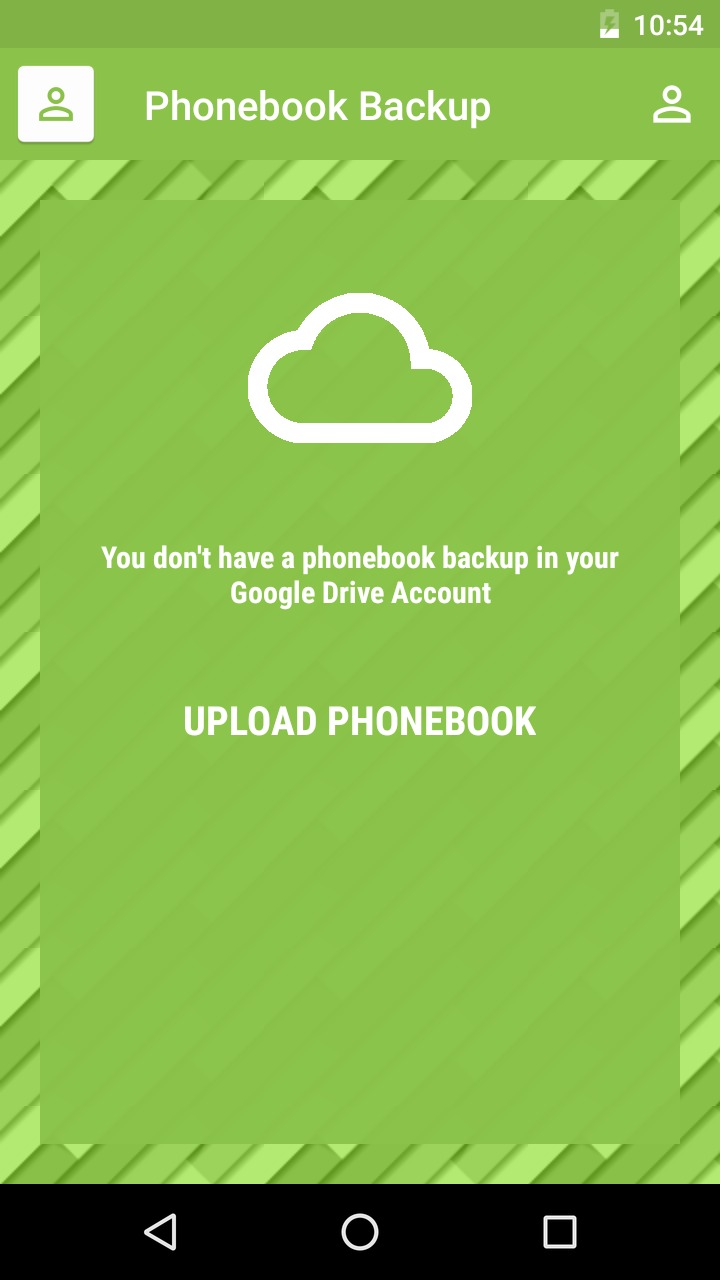Screen dimensions: 720x1280
Task: Tap the white contact icon button beside title
Action: [x=56, y=104]
